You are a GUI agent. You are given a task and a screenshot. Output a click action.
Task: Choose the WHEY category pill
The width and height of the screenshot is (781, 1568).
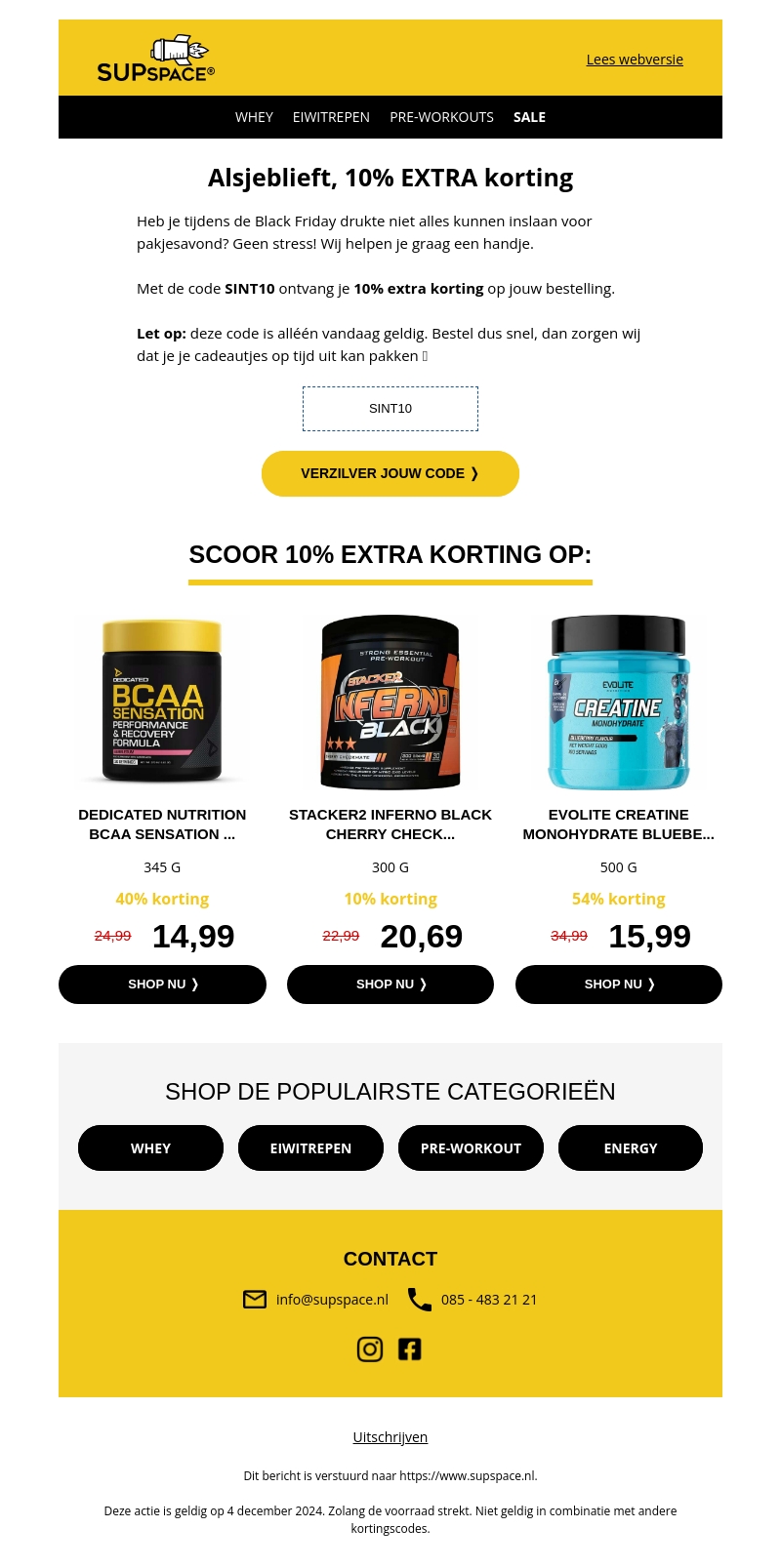[150, 1147]
